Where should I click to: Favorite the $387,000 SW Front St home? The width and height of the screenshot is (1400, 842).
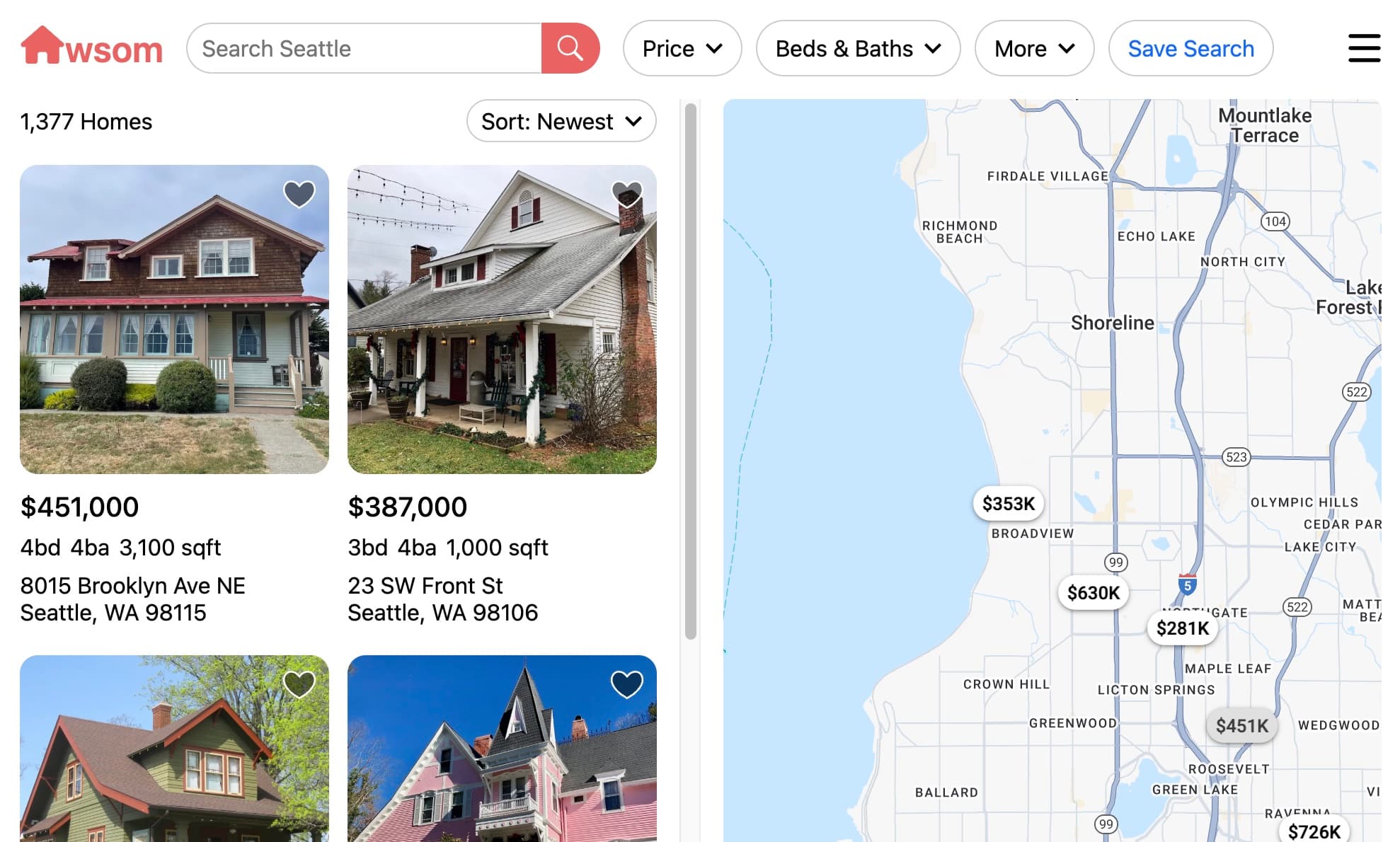coord(626,194)
